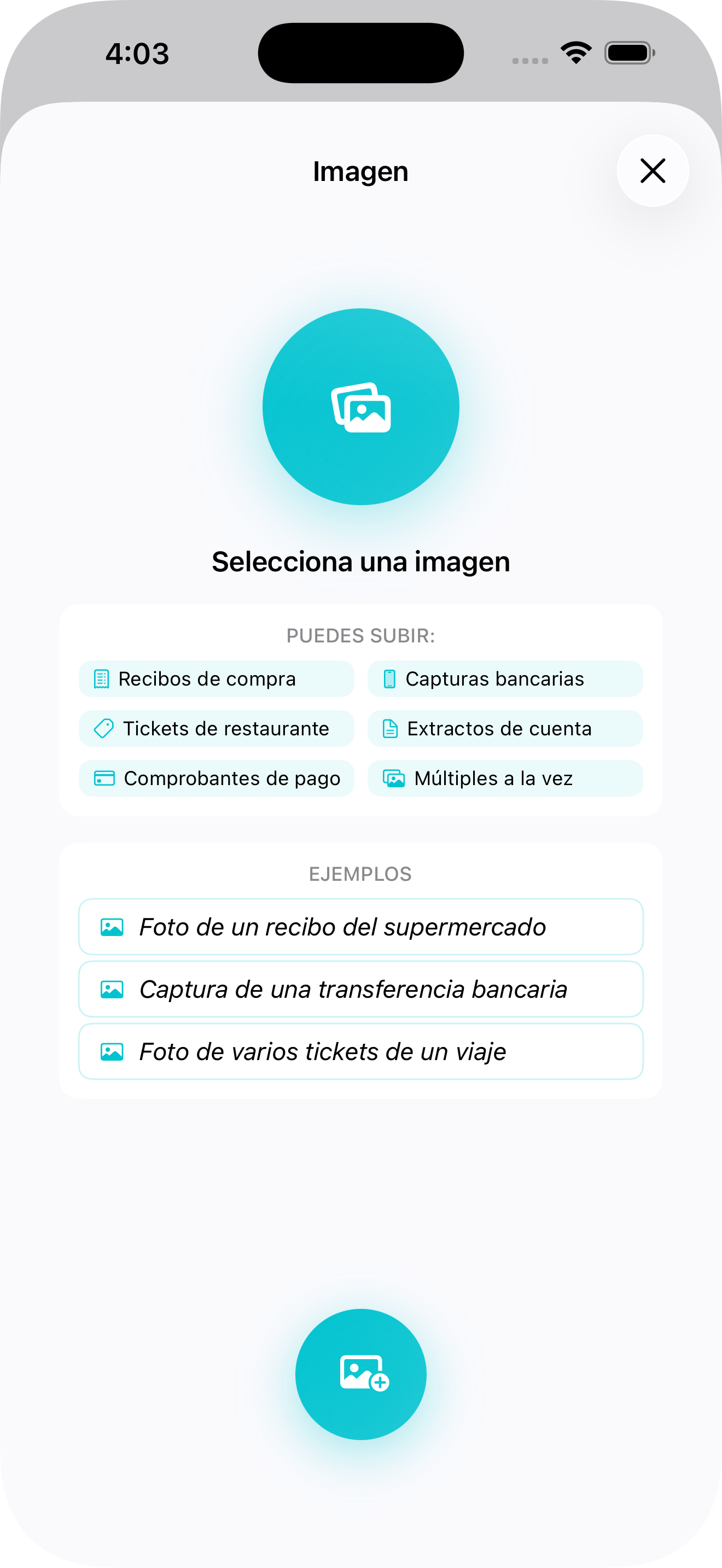Select the large teal image picker icon

point(361,407)
